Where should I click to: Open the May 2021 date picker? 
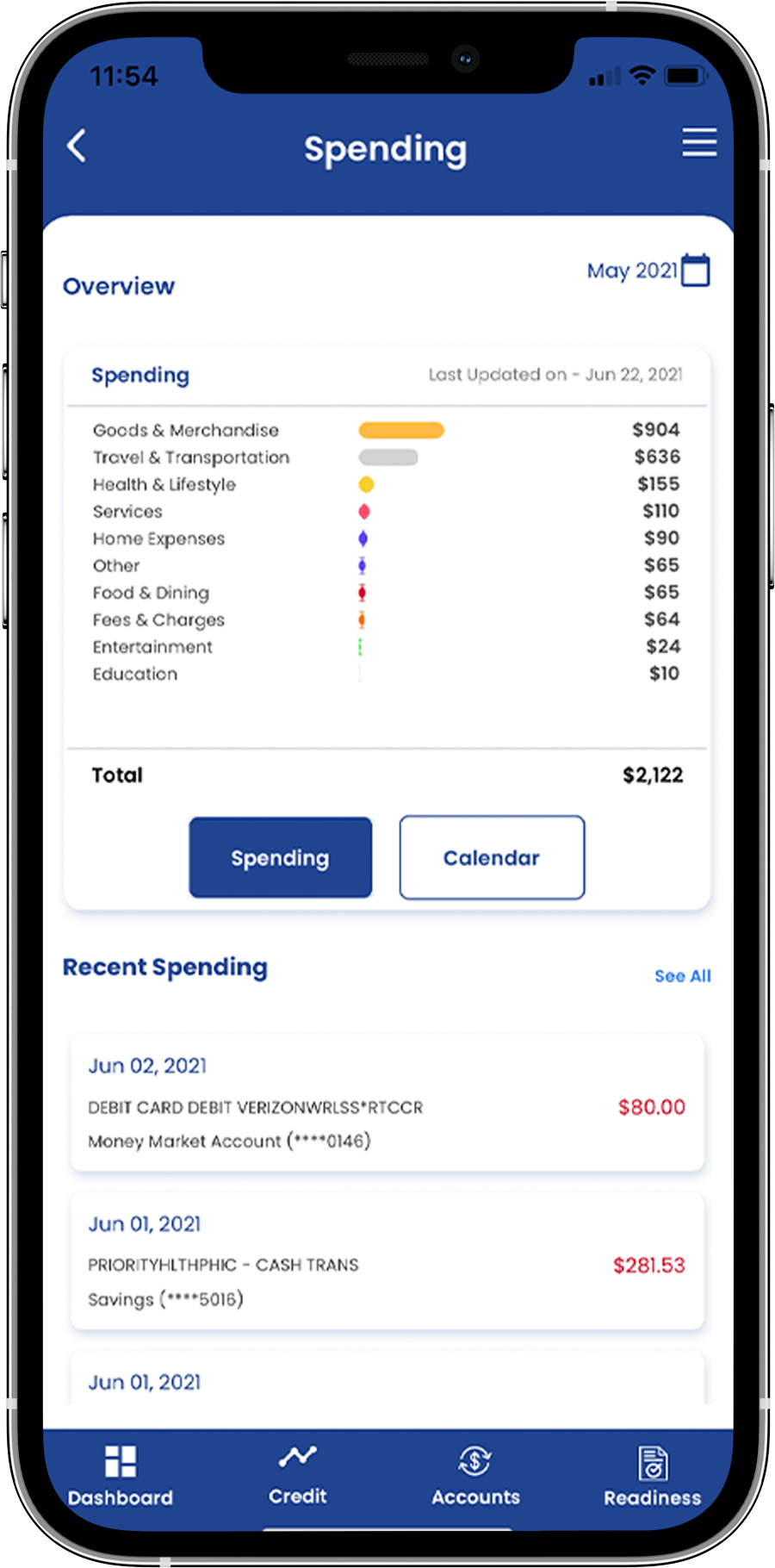[x=648, y=271]
